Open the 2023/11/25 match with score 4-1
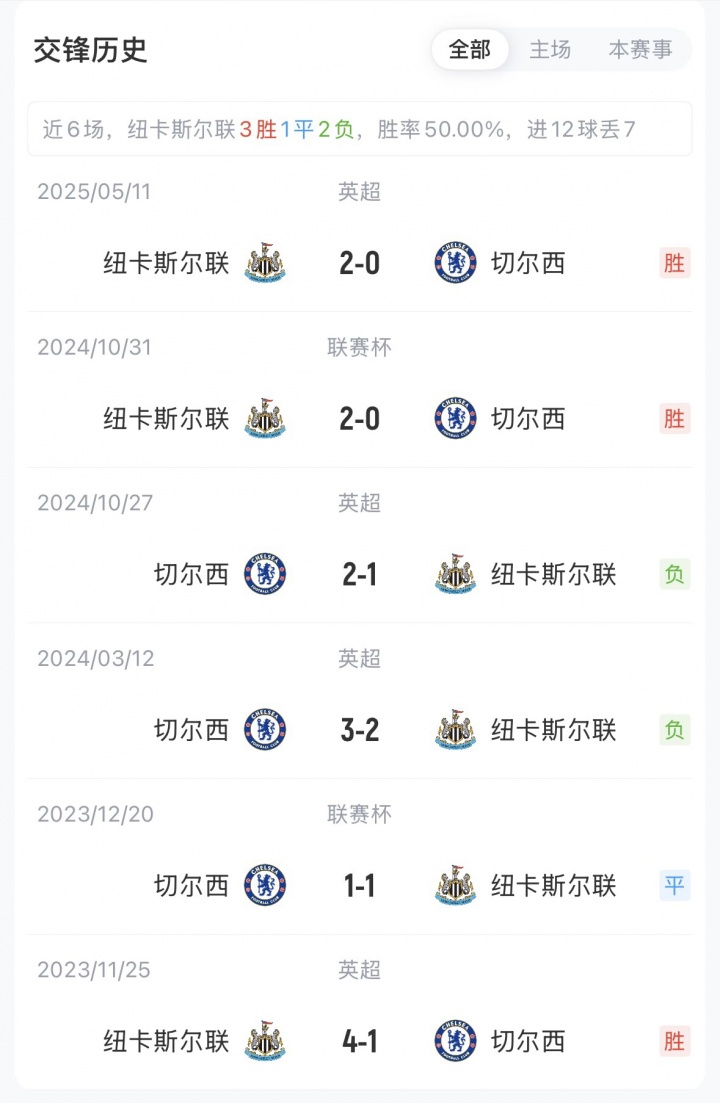Viewport: 720px width, 1103px height. click(x=359, y=1041)
